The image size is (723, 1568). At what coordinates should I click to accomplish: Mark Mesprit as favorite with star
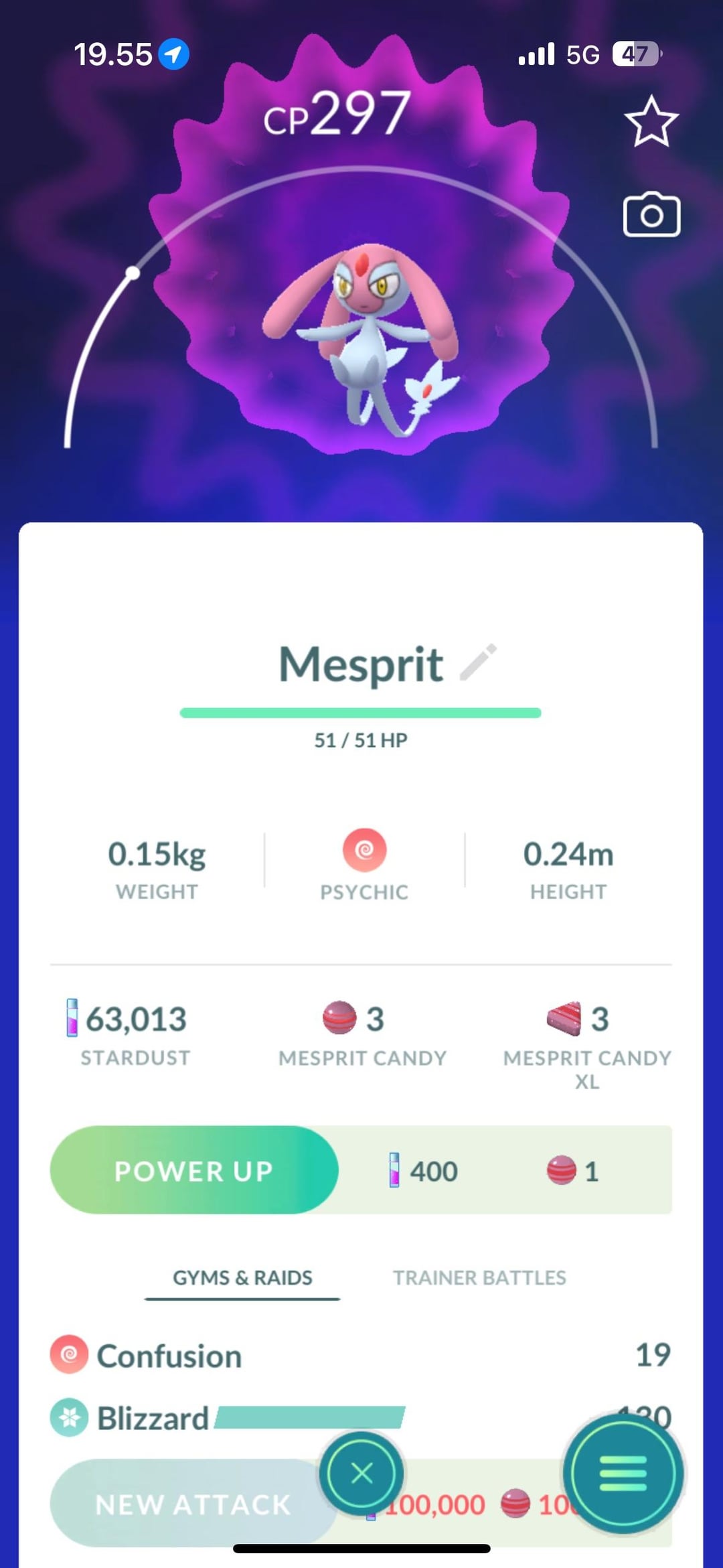tap(651, 121)
